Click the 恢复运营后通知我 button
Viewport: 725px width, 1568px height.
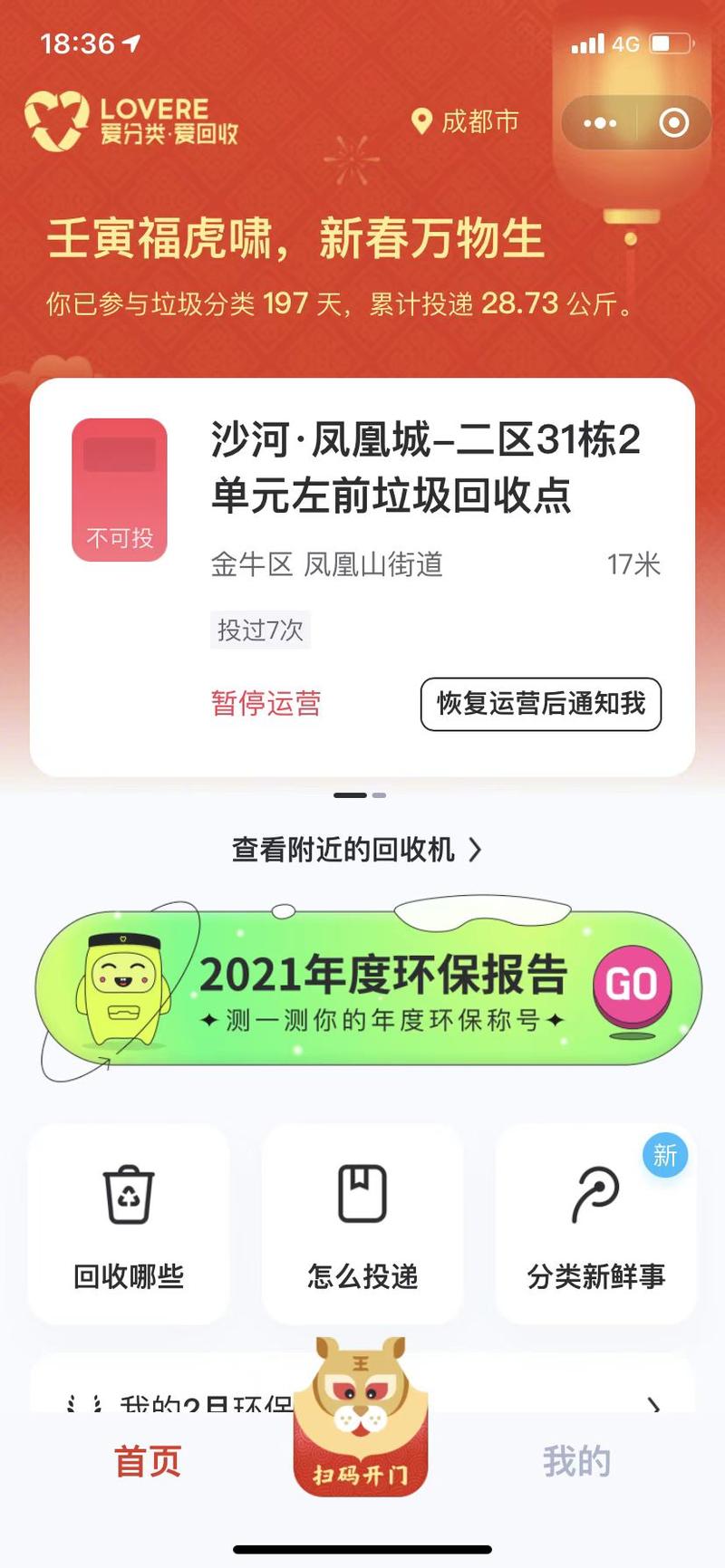(540, 703)
